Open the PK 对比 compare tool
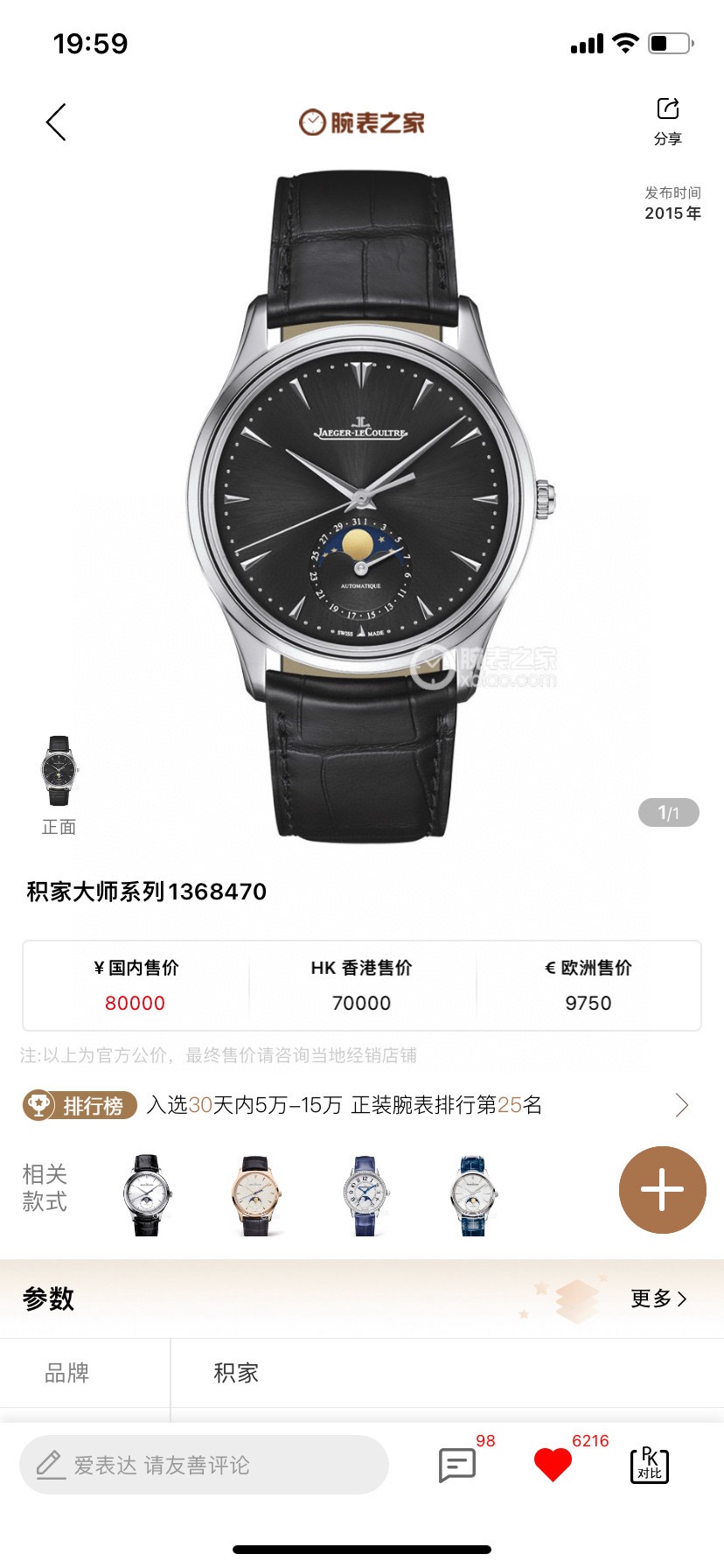Viewport: 724px width, 1568px height. pos(649,1465)
